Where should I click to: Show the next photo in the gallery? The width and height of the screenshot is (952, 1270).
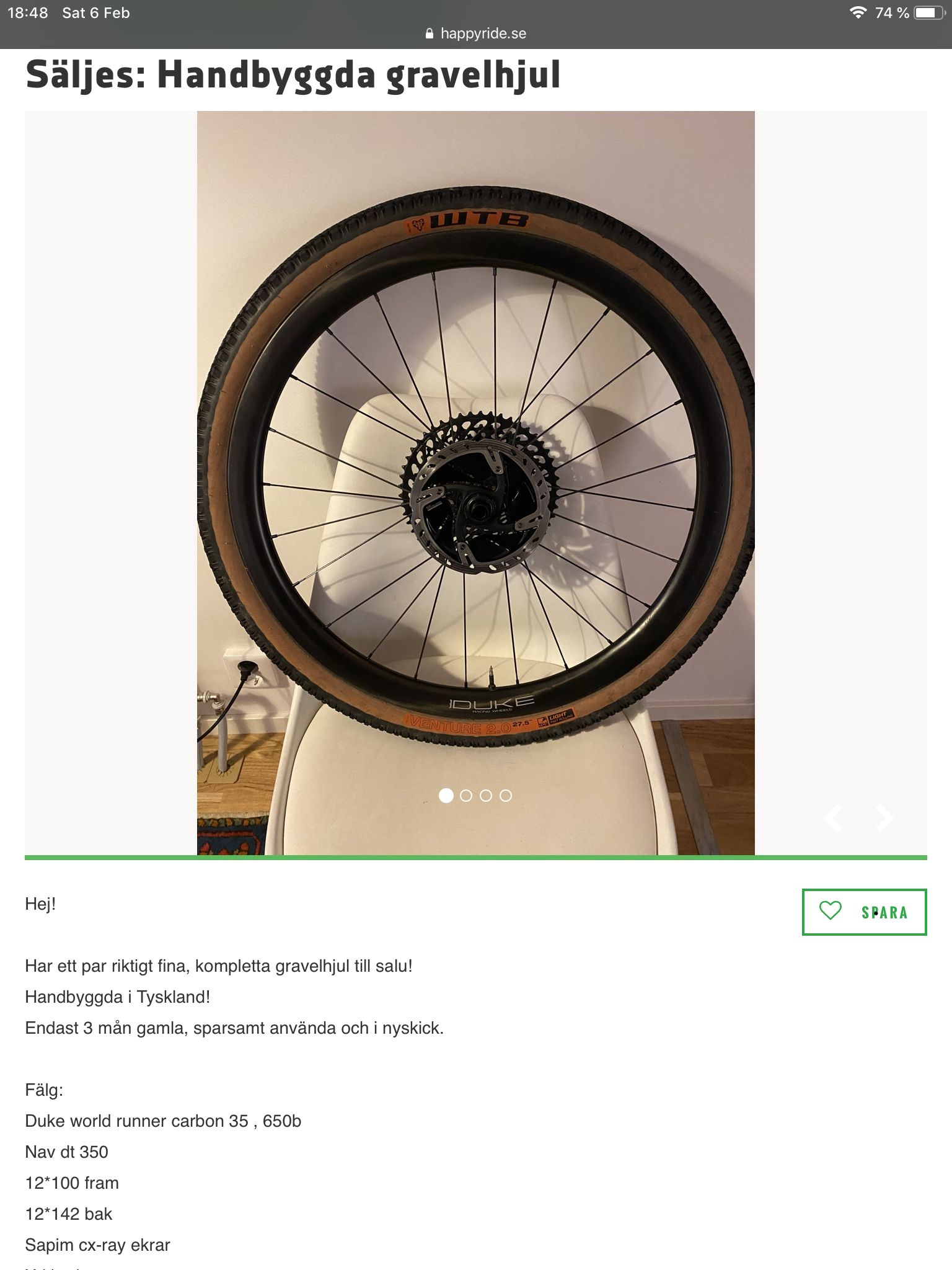884,818
